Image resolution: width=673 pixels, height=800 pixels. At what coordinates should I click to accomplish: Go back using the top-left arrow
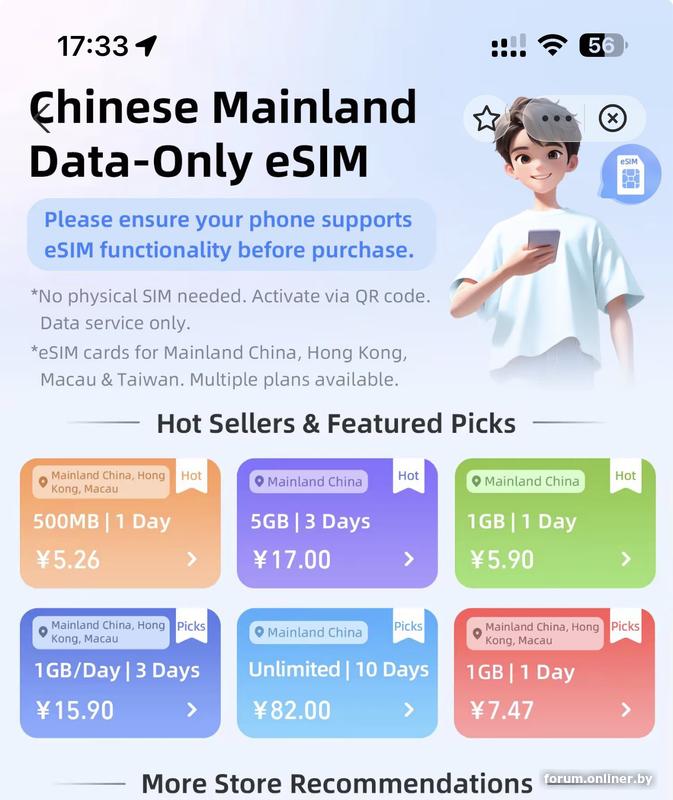pyautogui.click(x=40, y=117)
